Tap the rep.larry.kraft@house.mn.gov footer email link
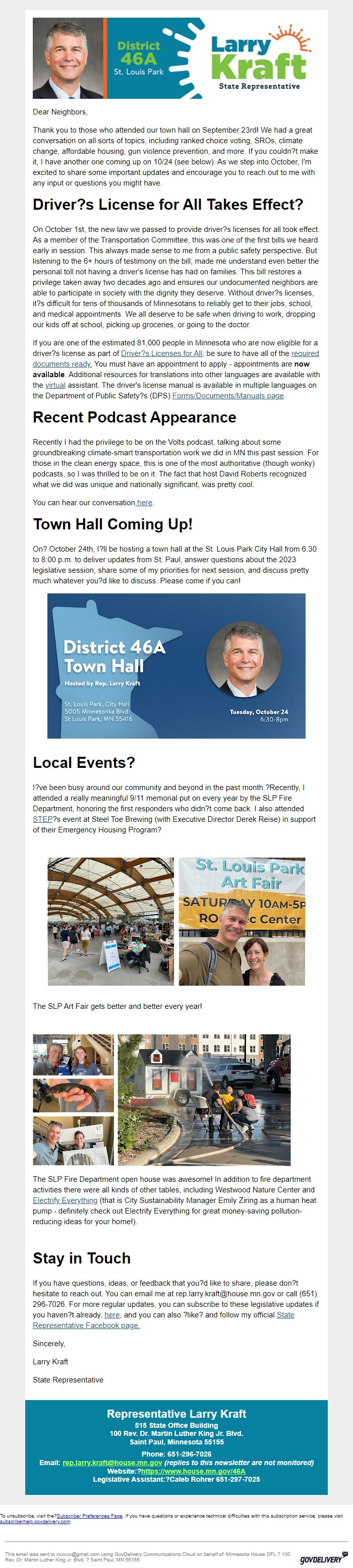 [x=112, y=1463]
